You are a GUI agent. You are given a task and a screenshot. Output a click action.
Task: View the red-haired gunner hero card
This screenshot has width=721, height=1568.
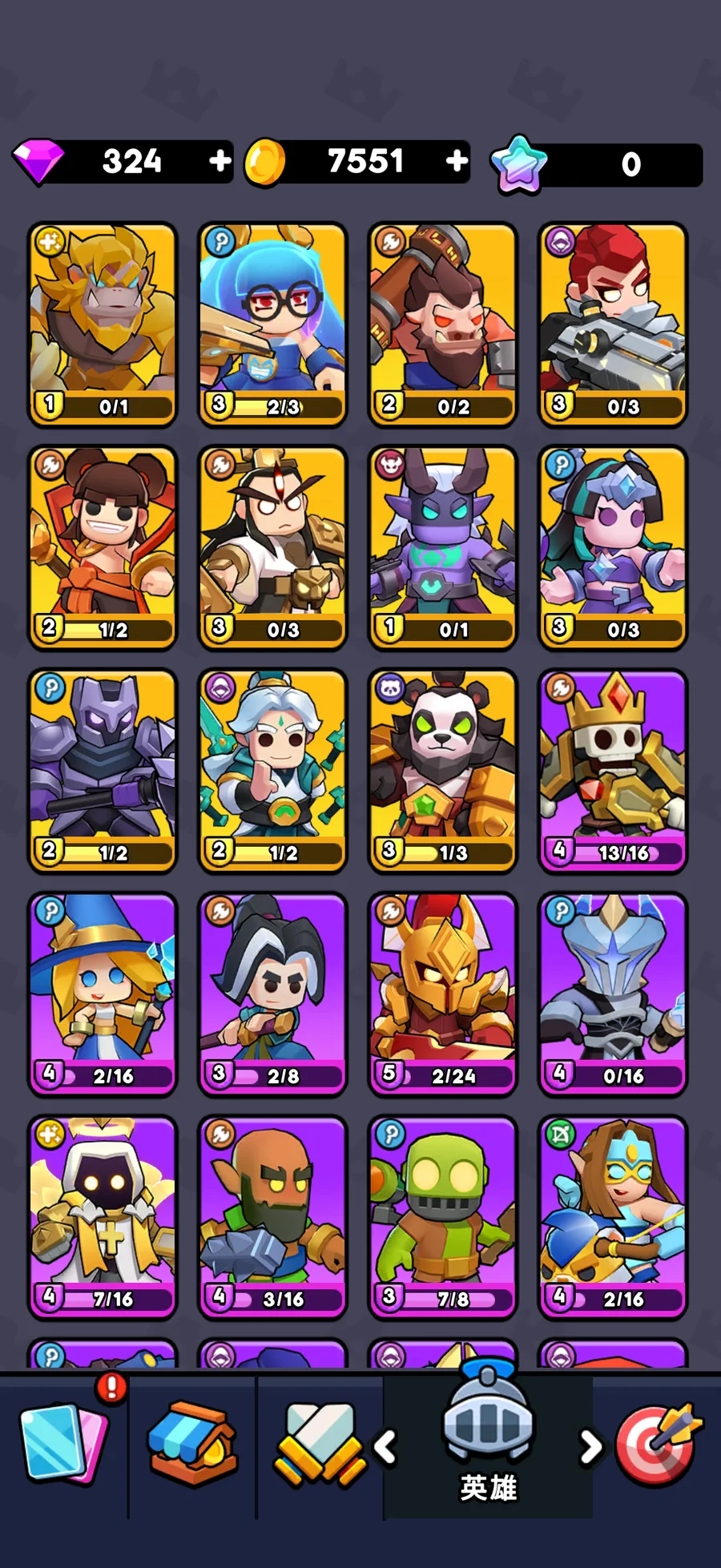[x=613, y=323]
